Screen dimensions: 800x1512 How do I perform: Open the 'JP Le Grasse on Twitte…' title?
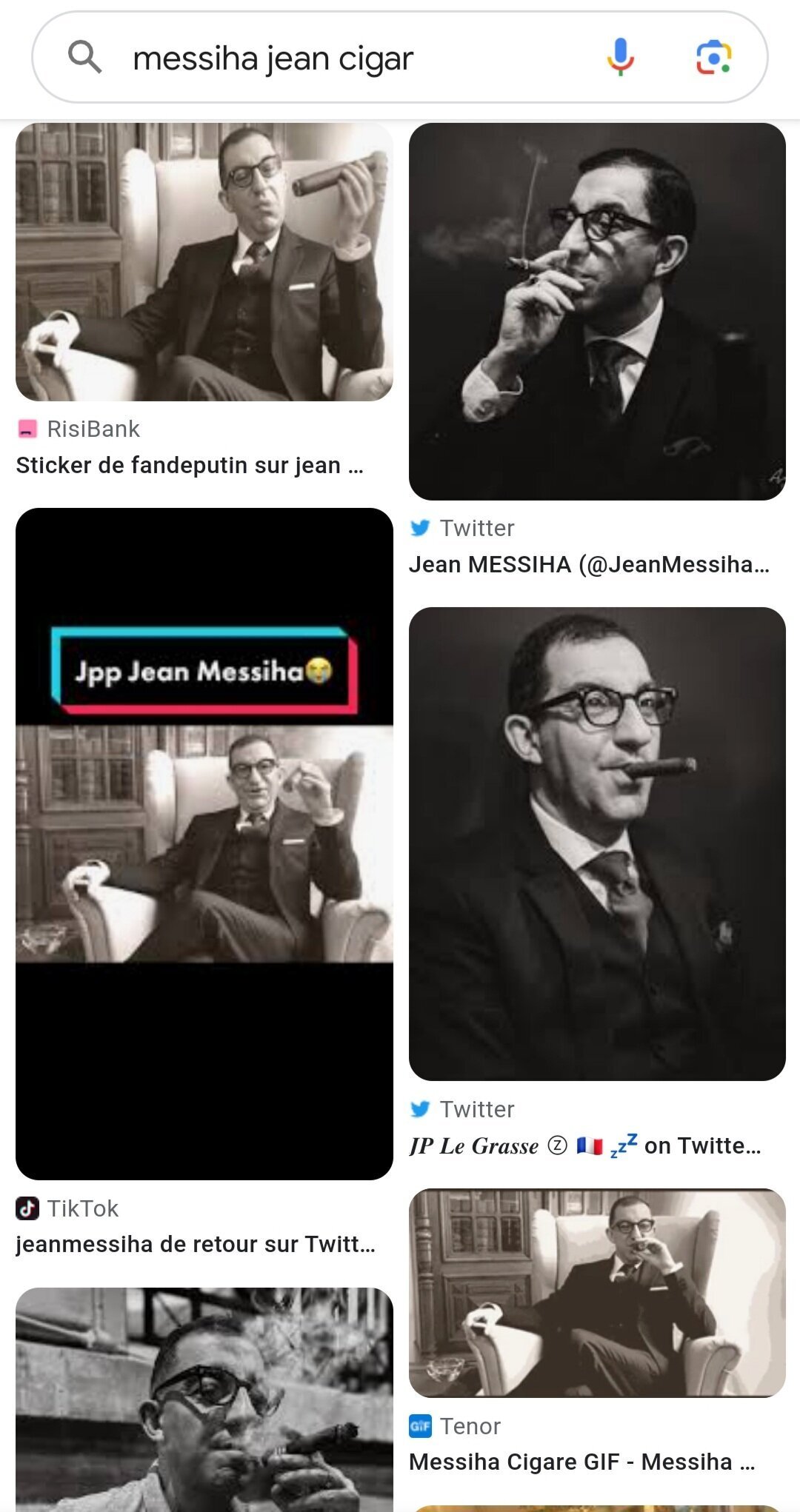point(584,1145)
